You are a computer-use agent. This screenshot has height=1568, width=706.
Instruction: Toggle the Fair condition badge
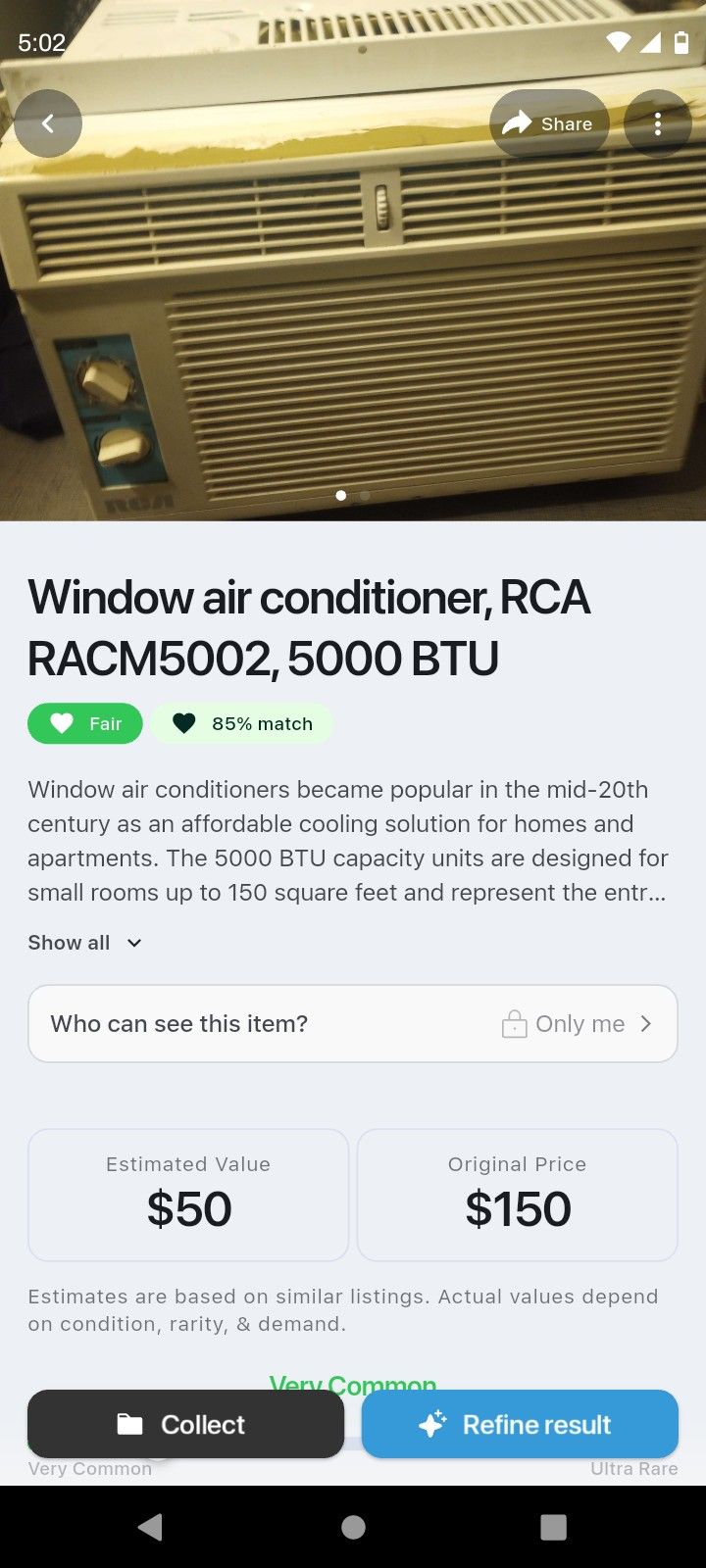84,723
